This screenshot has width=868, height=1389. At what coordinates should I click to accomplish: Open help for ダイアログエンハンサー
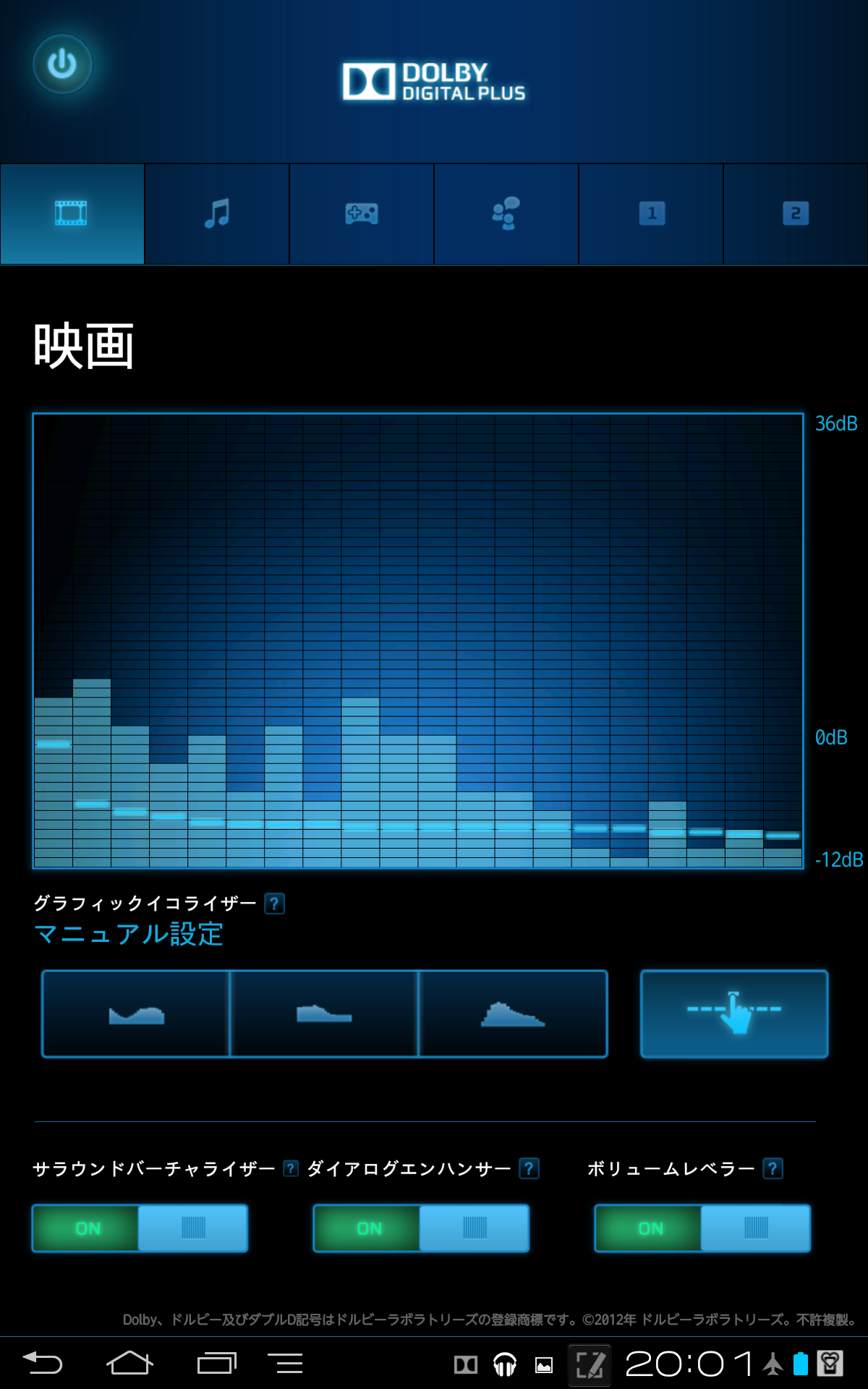click(x=529, y=1168)
